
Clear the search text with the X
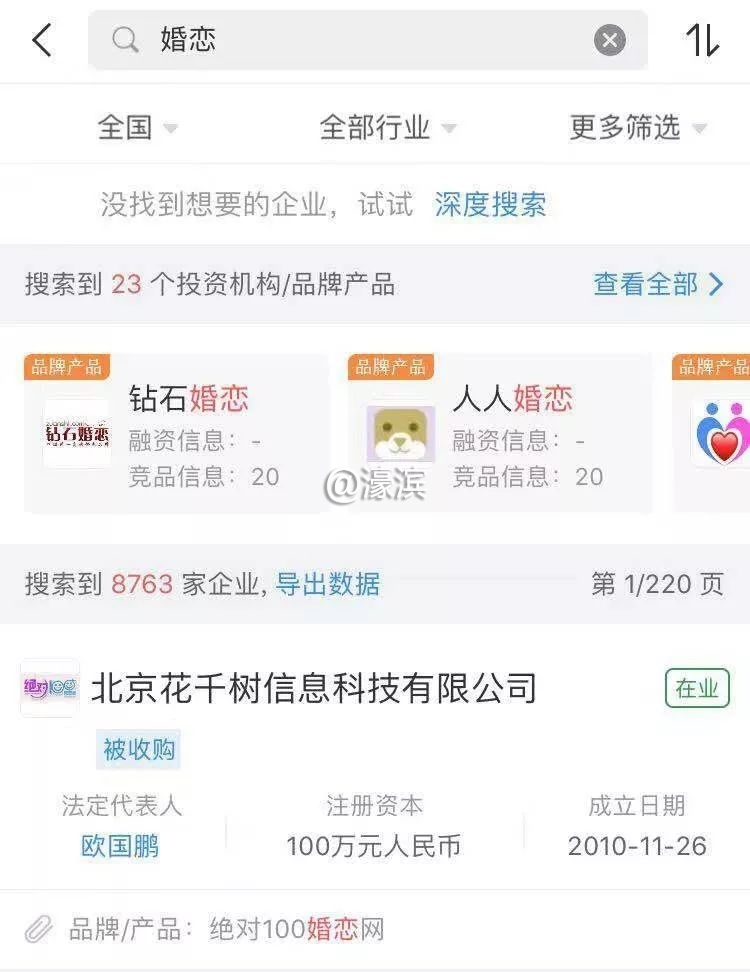click(610, 41)
